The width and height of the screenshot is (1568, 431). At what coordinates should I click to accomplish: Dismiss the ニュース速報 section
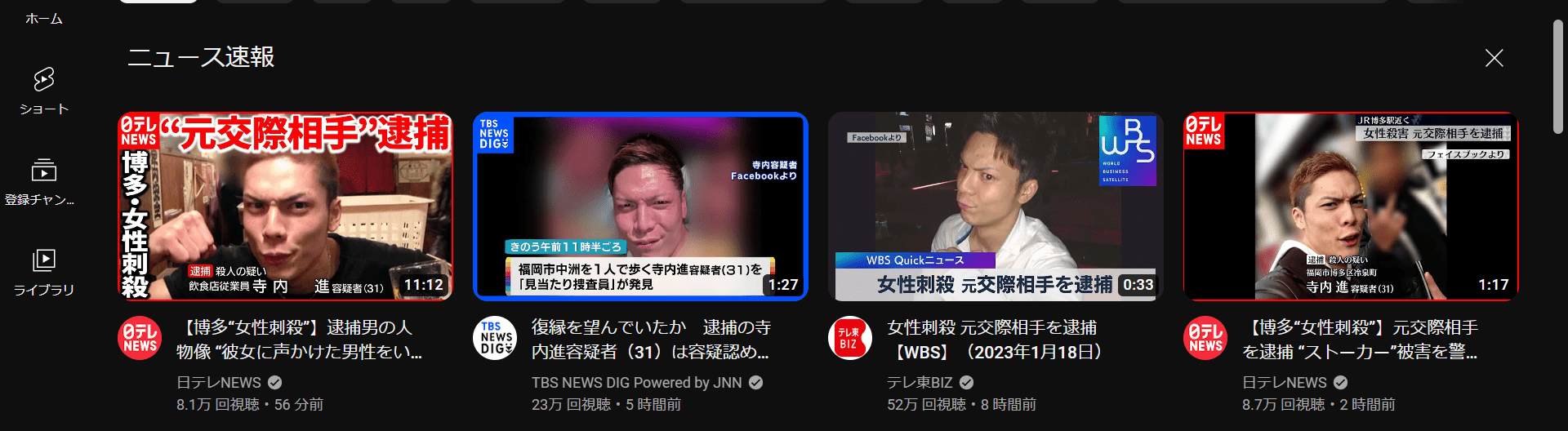pyautogui.click(x=1494, y=58)
